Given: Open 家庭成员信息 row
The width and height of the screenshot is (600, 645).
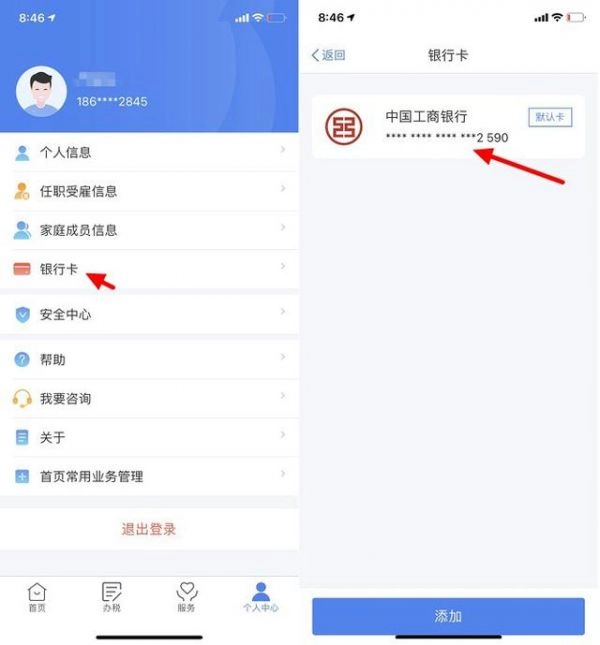Looking at the screenshot, I should click(x=150, y=230).
